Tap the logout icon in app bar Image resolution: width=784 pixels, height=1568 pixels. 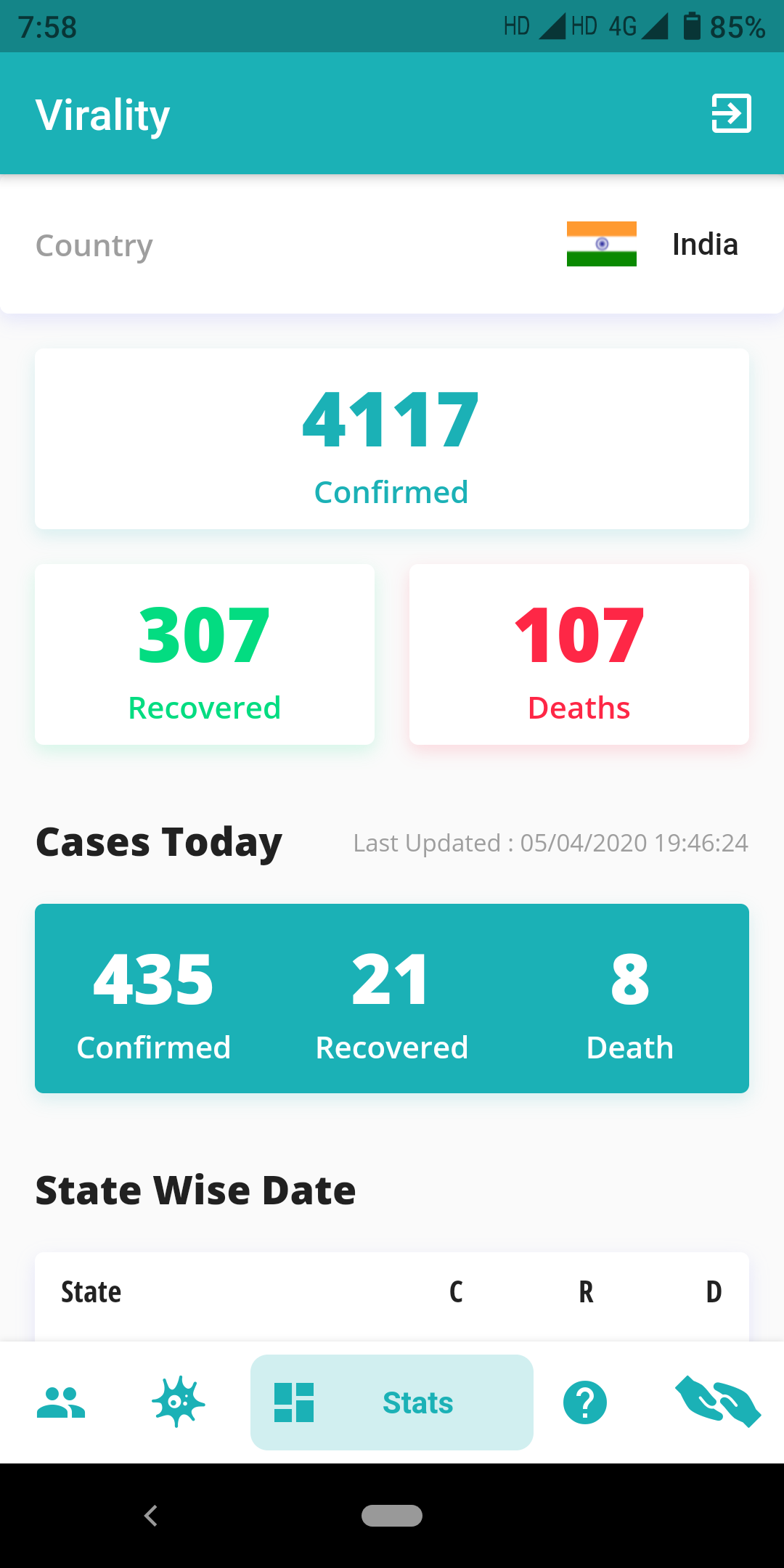[x=731, y=114]
